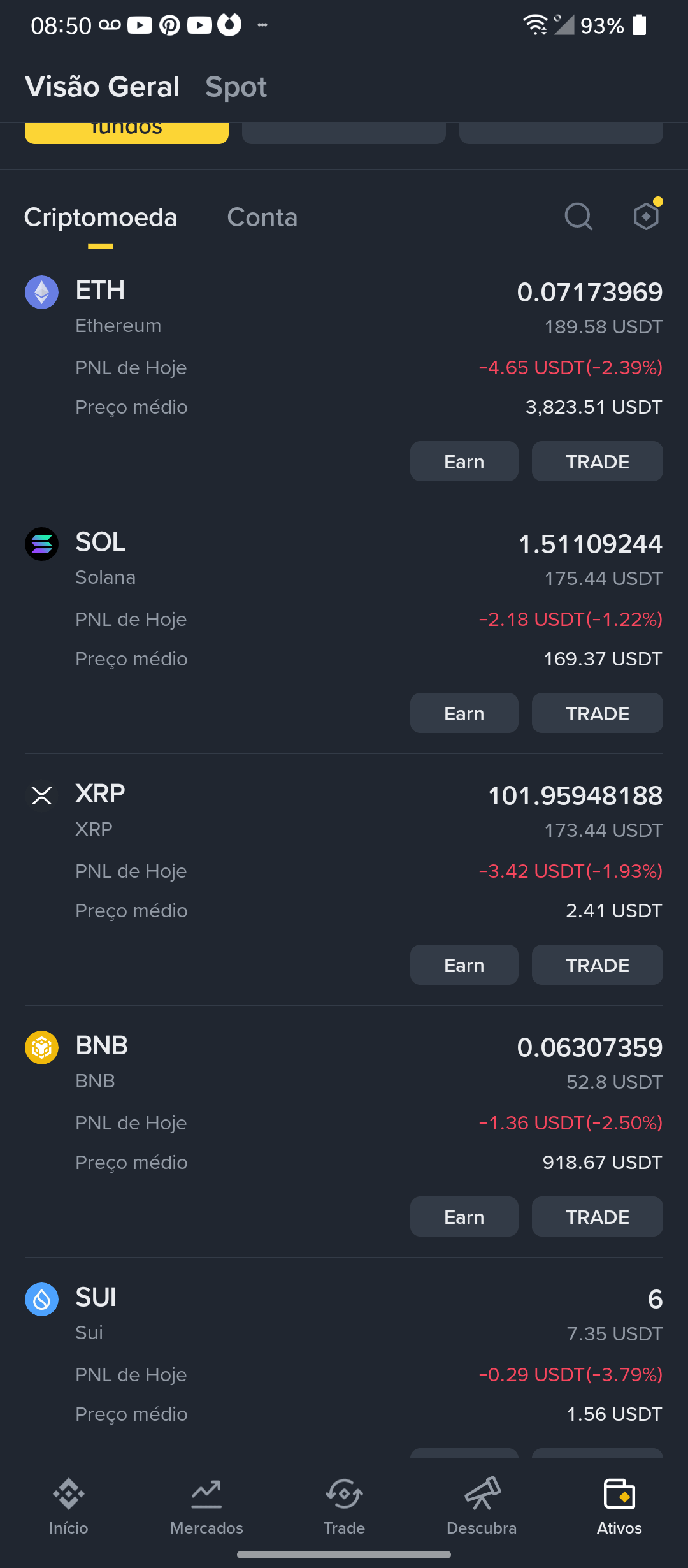
Task: Select the Criptomoeda tab
Action: 101,217
